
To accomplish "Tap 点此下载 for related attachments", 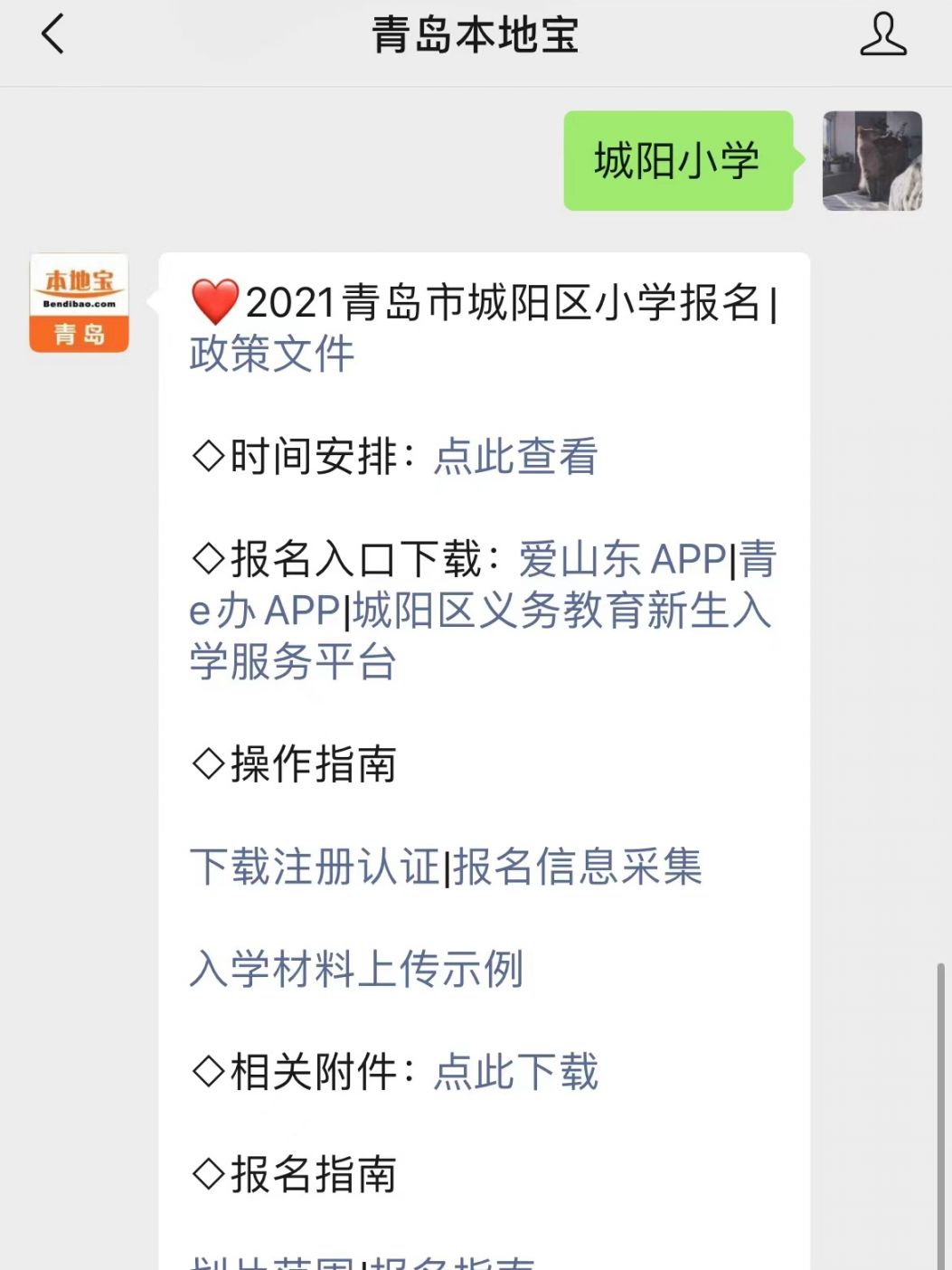I will [x=515, y=1072].
